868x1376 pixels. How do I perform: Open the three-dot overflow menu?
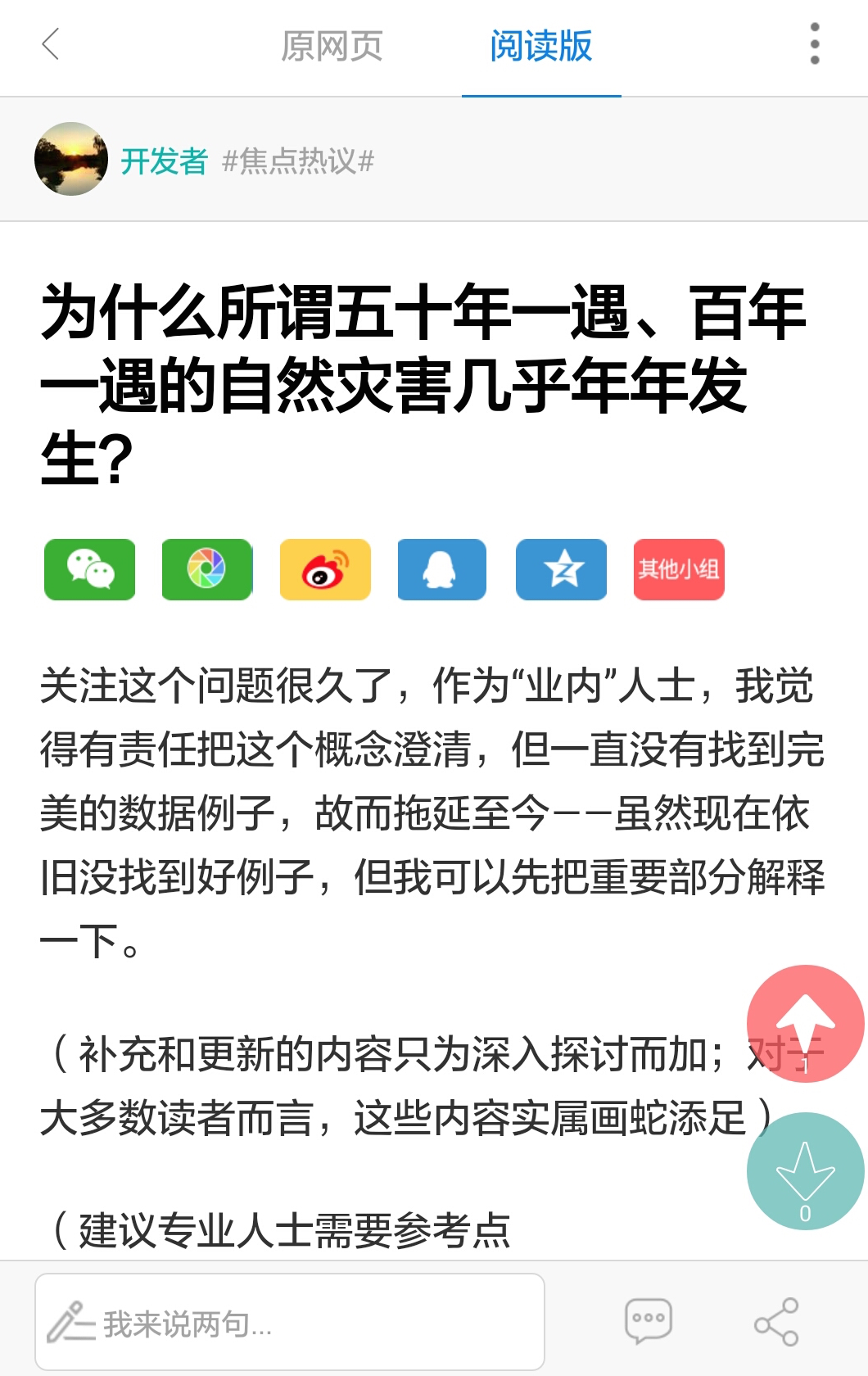[x=814, y=44]
